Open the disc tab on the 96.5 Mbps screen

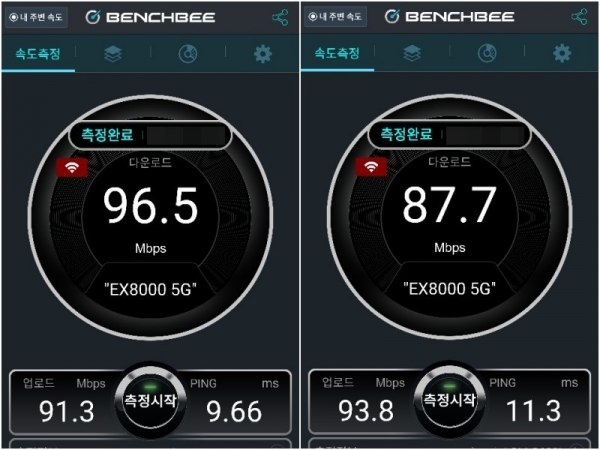click(x=188, y=54)
